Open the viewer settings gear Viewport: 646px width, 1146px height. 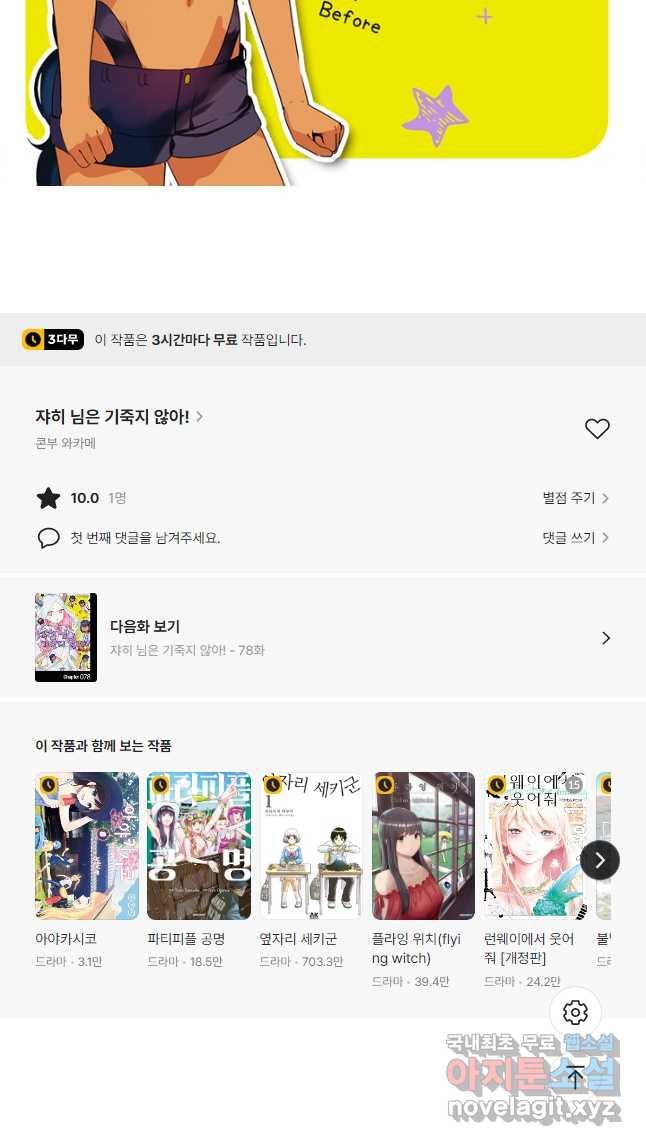[x=575, y=1013]
